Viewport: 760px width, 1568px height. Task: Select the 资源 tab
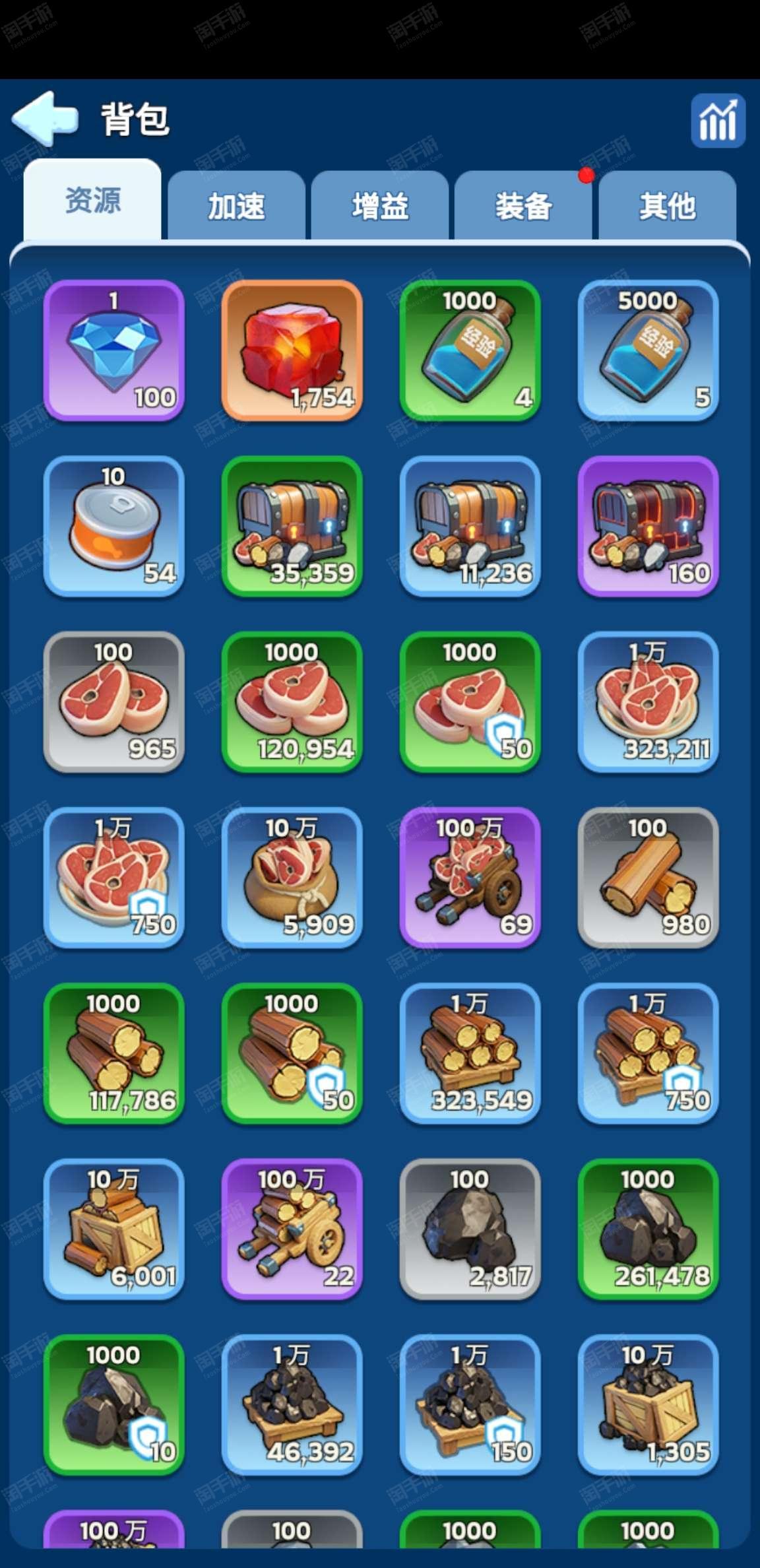pos(92,200)
